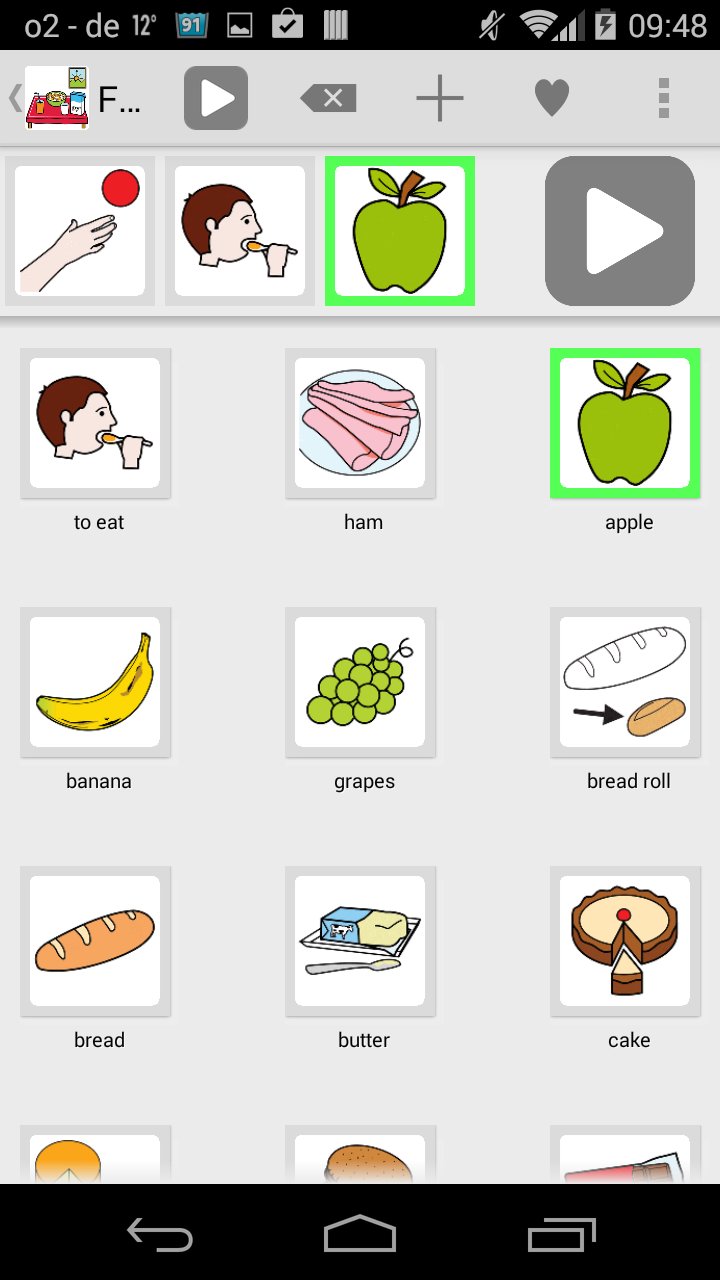Tap the play button in the toolbar

click(x=216, y=98)
